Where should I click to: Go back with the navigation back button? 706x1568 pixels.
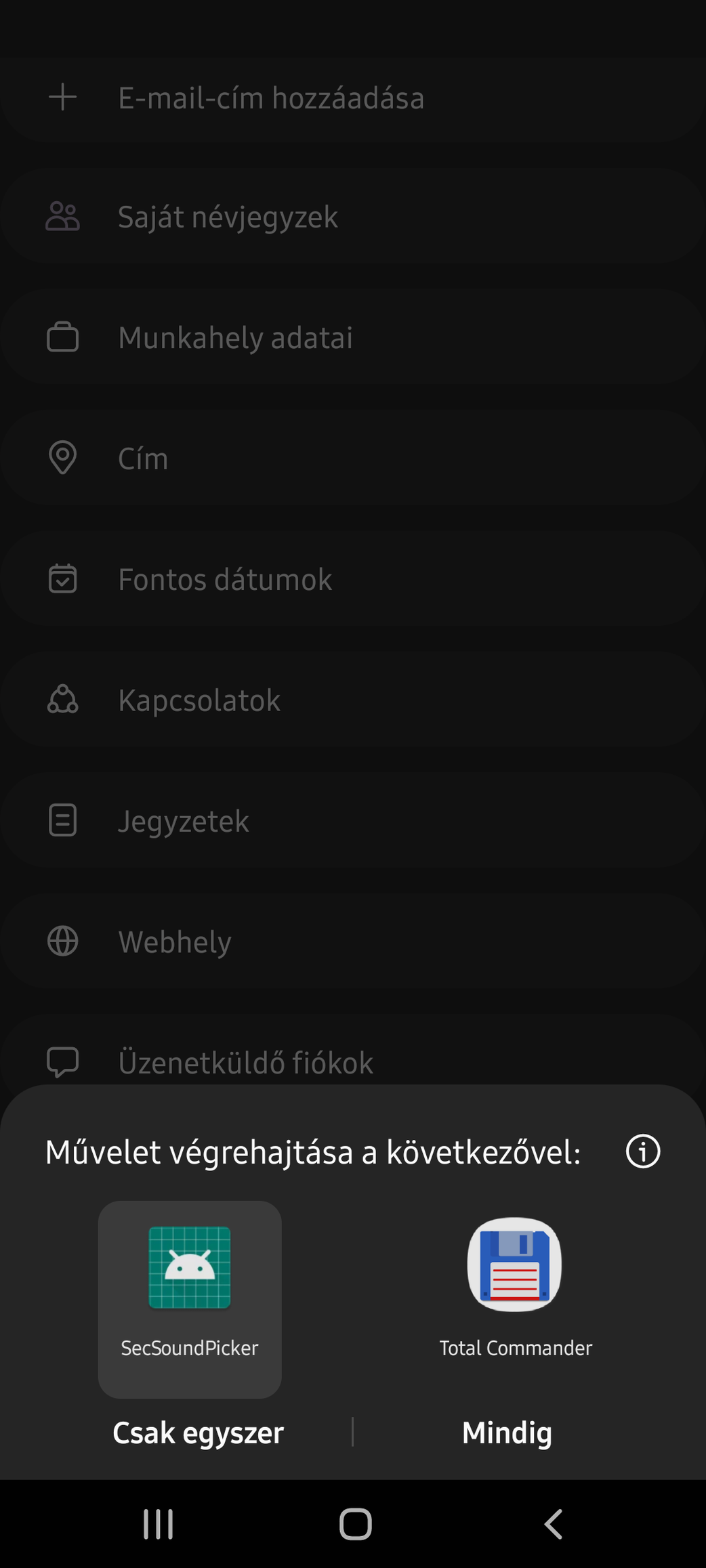click(553, 1524)
